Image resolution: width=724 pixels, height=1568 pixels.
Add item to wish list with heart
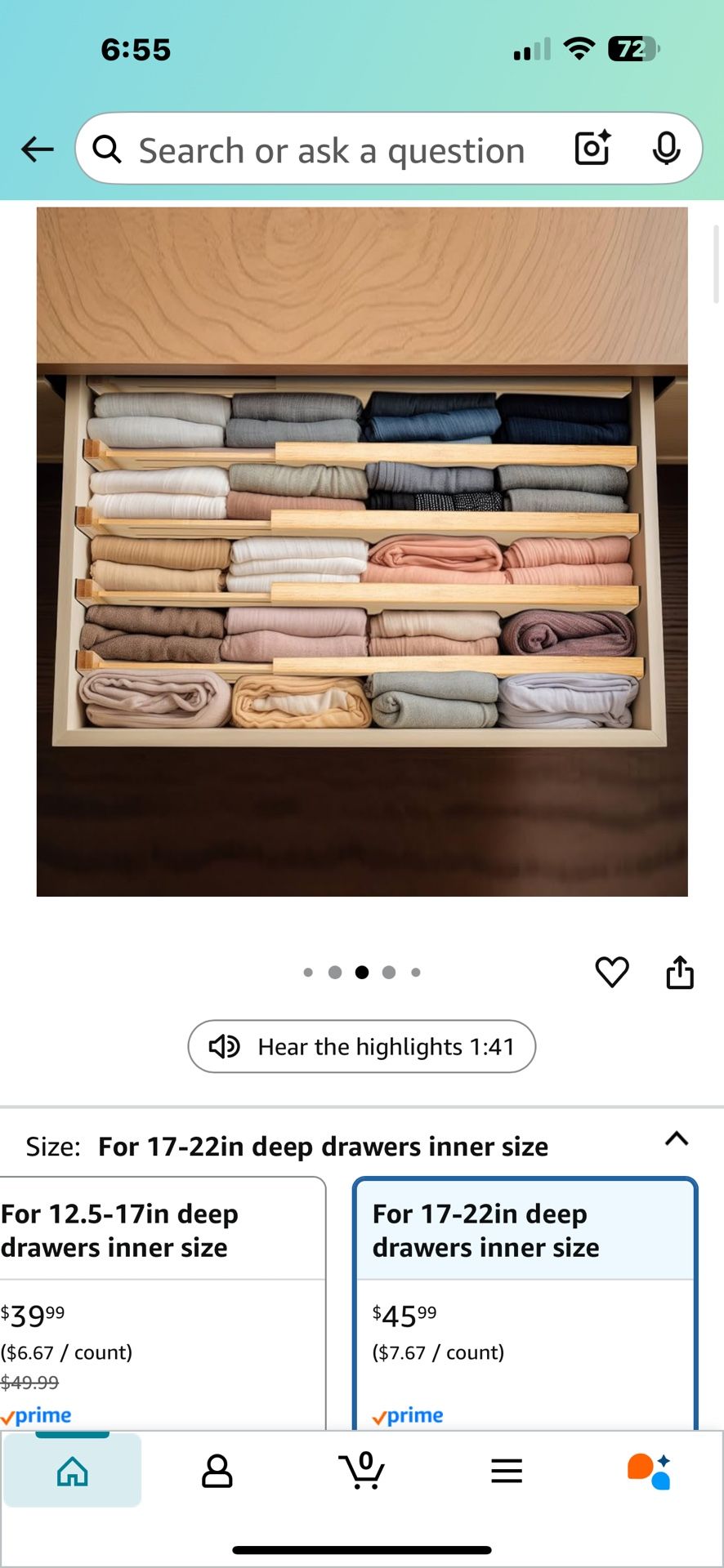click(612, 972)
